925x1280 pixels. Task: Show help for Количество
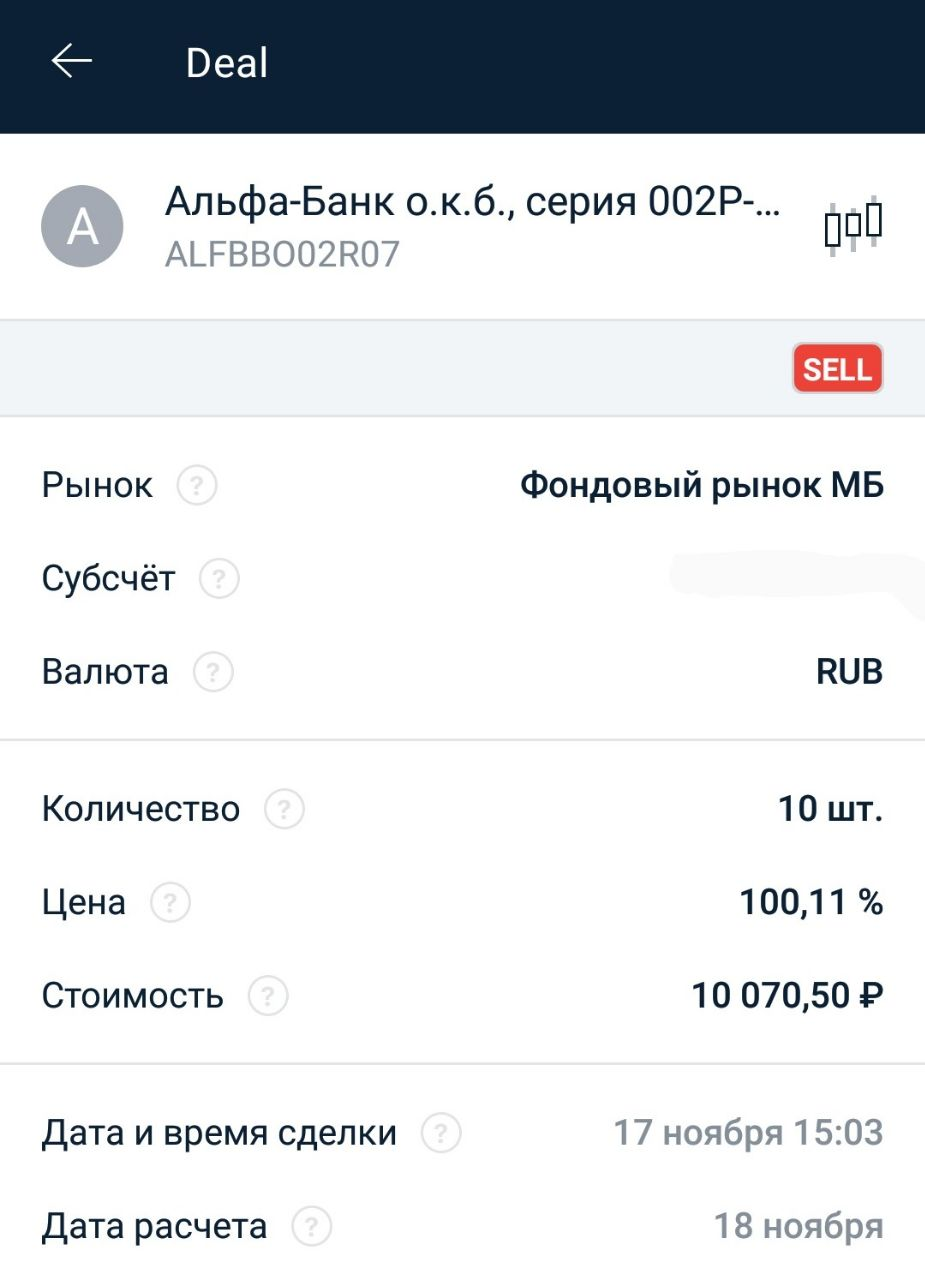284,809
